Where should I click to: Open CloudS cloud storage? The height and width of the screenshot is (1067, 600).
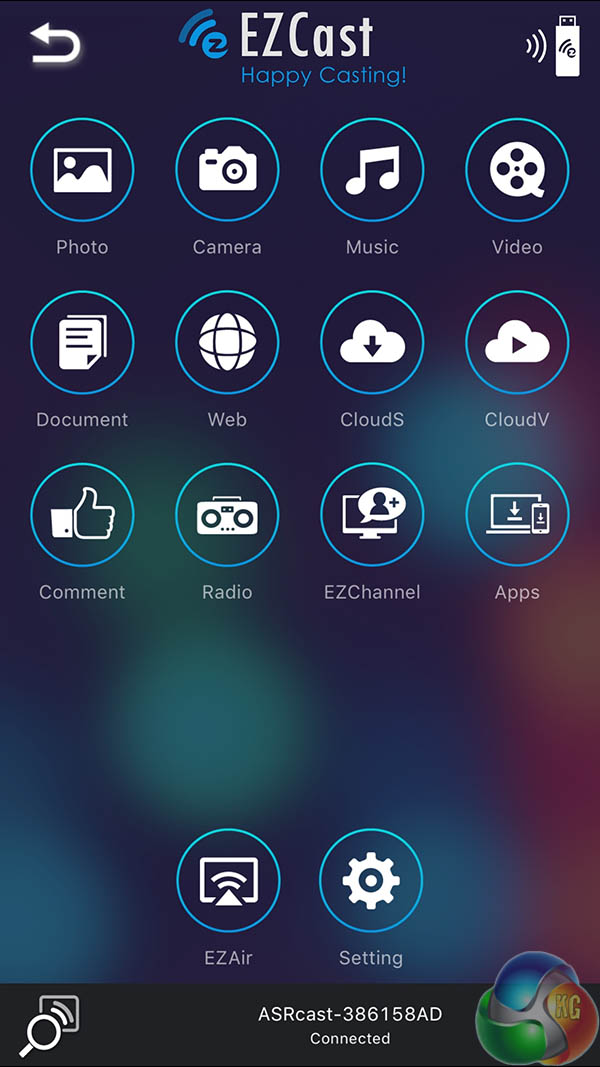click(x=372, y=343)
